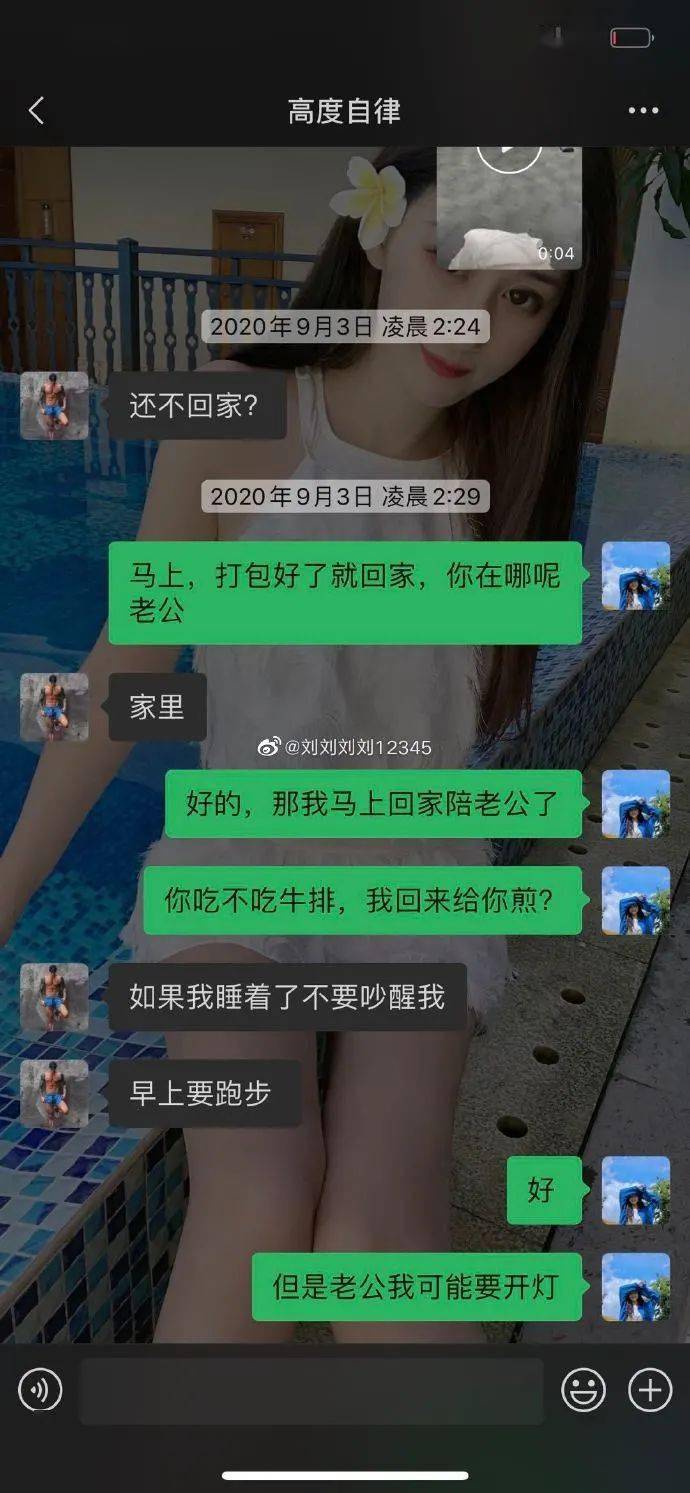Open the chat's three-dot more menu

643,111
